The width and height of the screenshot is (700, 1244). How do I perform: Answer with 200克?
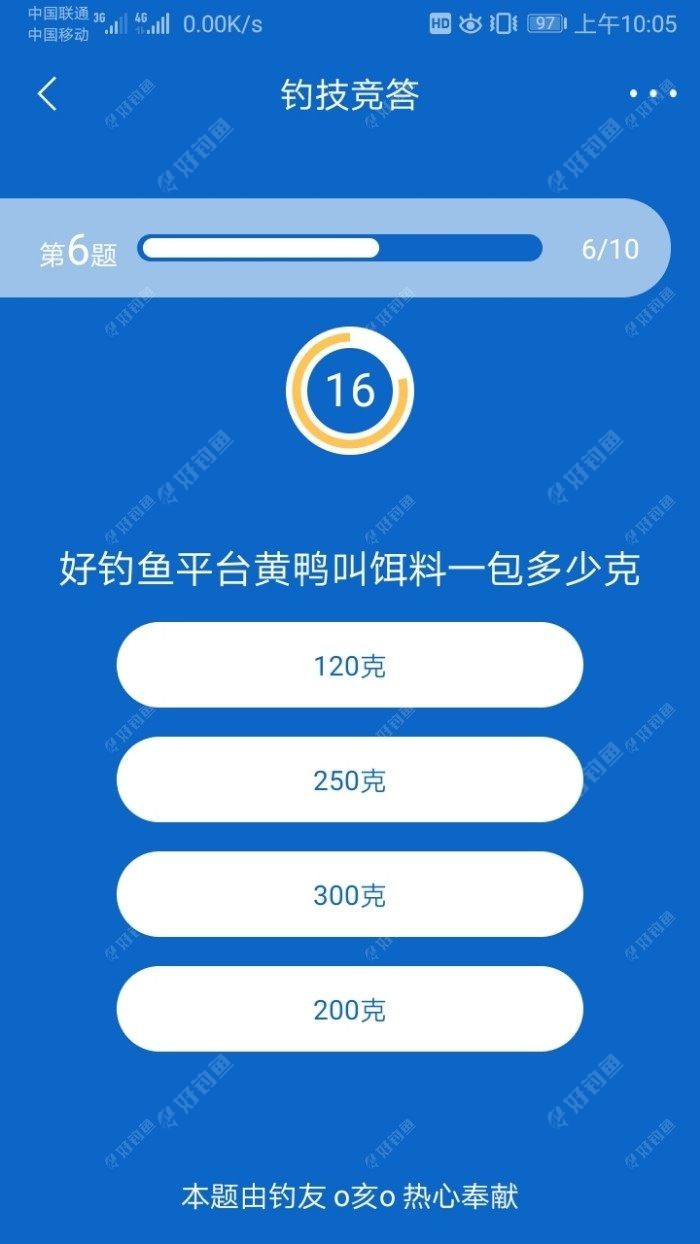tap(349, 1009)
